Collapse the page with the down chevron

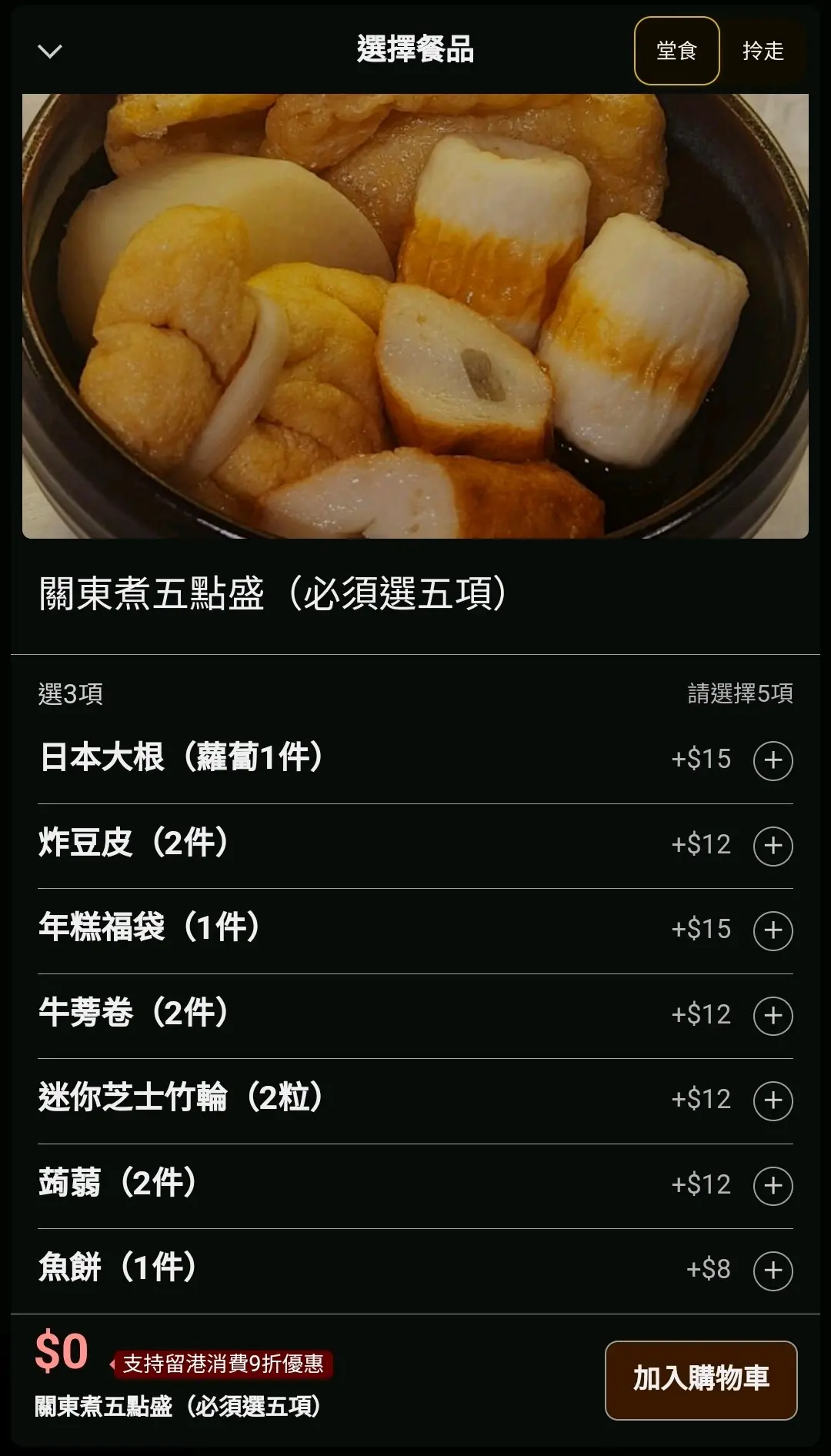pos(50,52)
